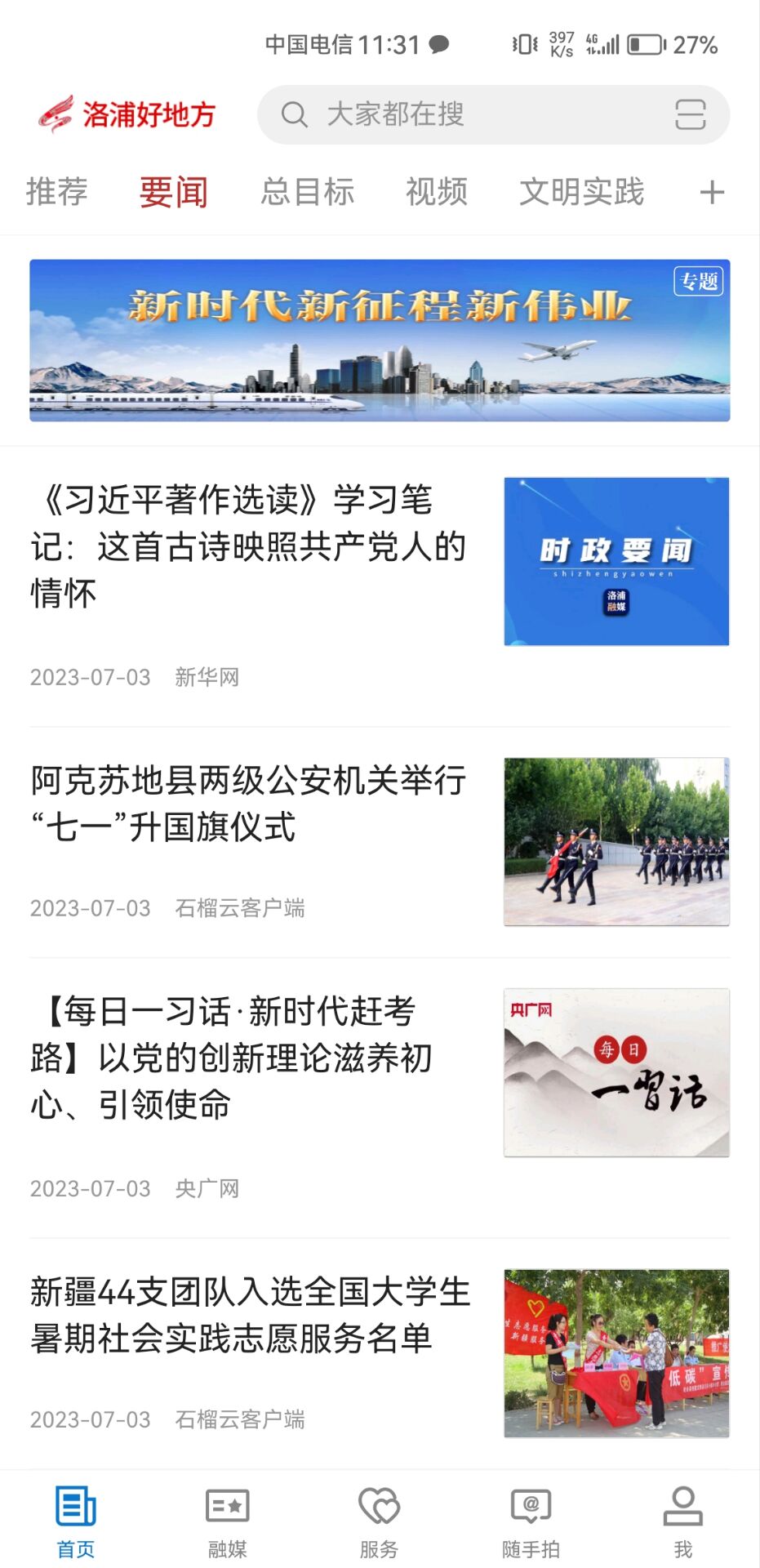
Task: Expand more channels with the plus button
Action: [x=711, y=191]
